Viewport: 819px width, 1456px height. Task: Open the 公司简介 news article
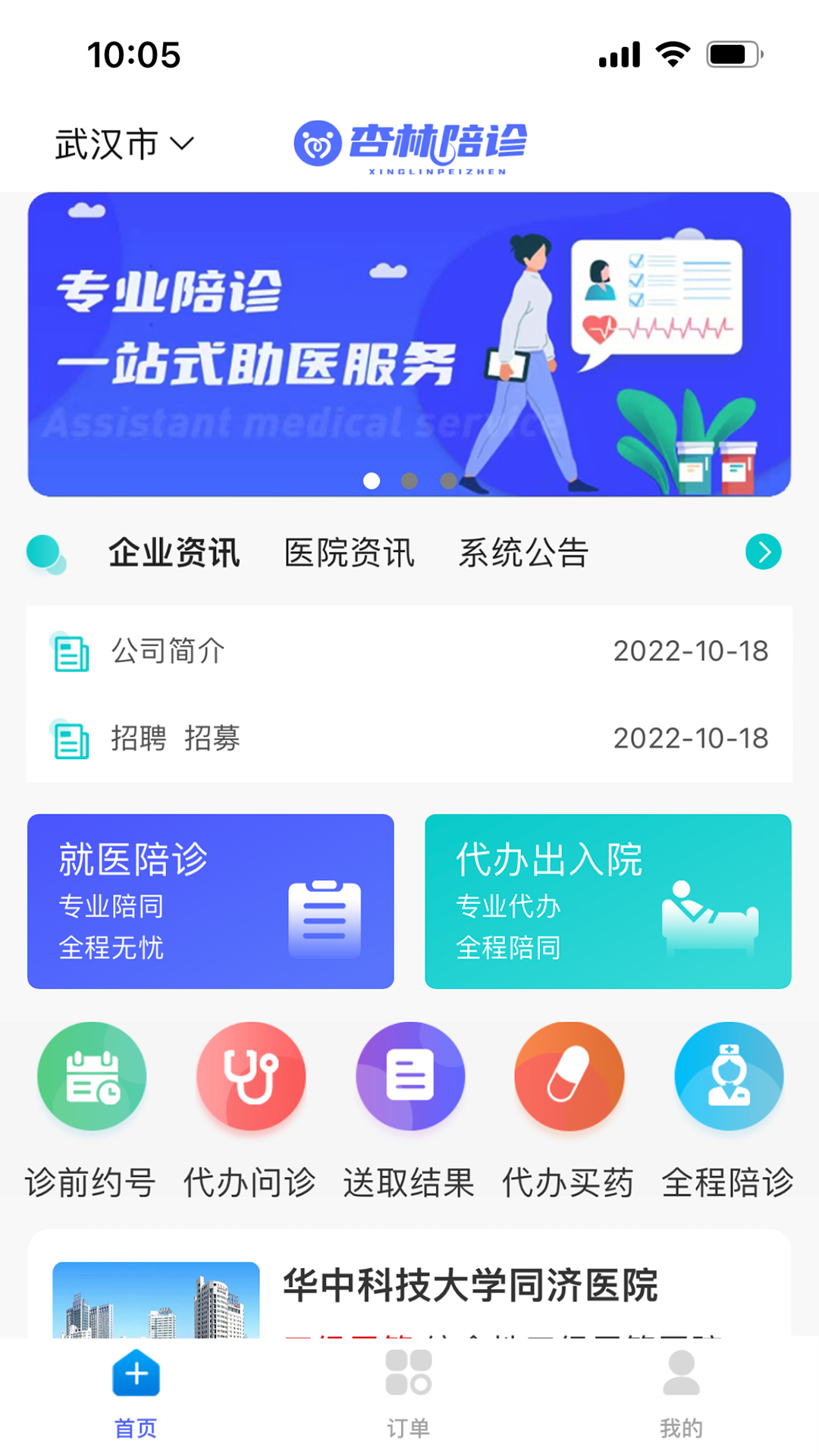pos(167,651)
